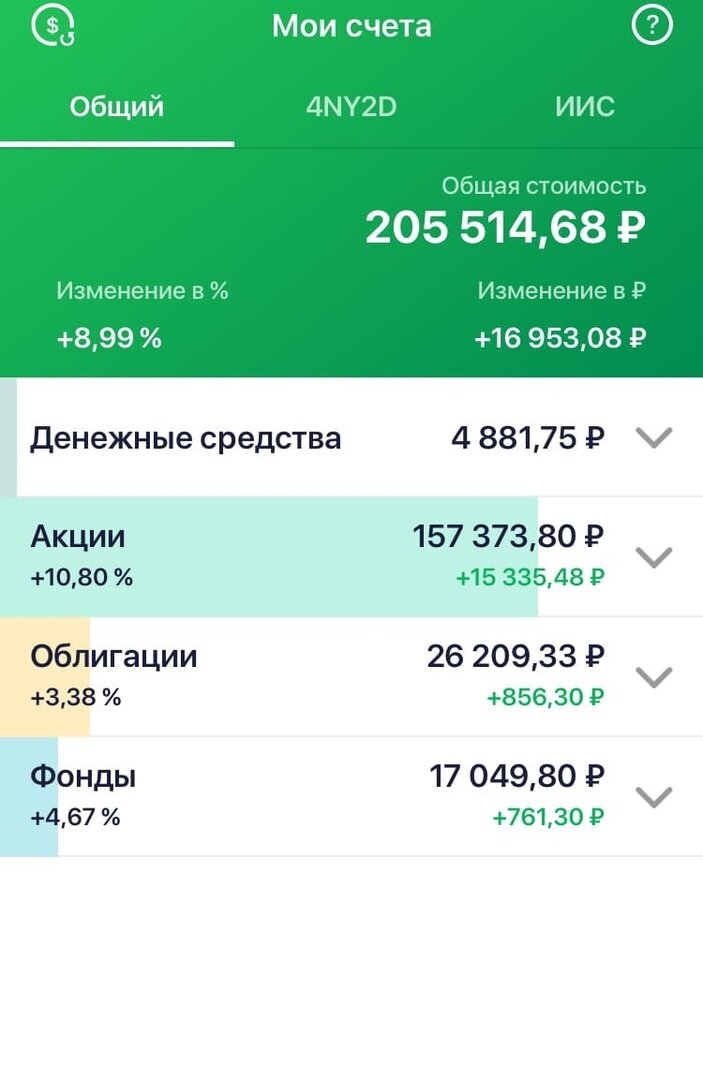Expand the Облигации section
Image resolution: width=703 pixels, height=1080 pixels.
click(654, 677)
